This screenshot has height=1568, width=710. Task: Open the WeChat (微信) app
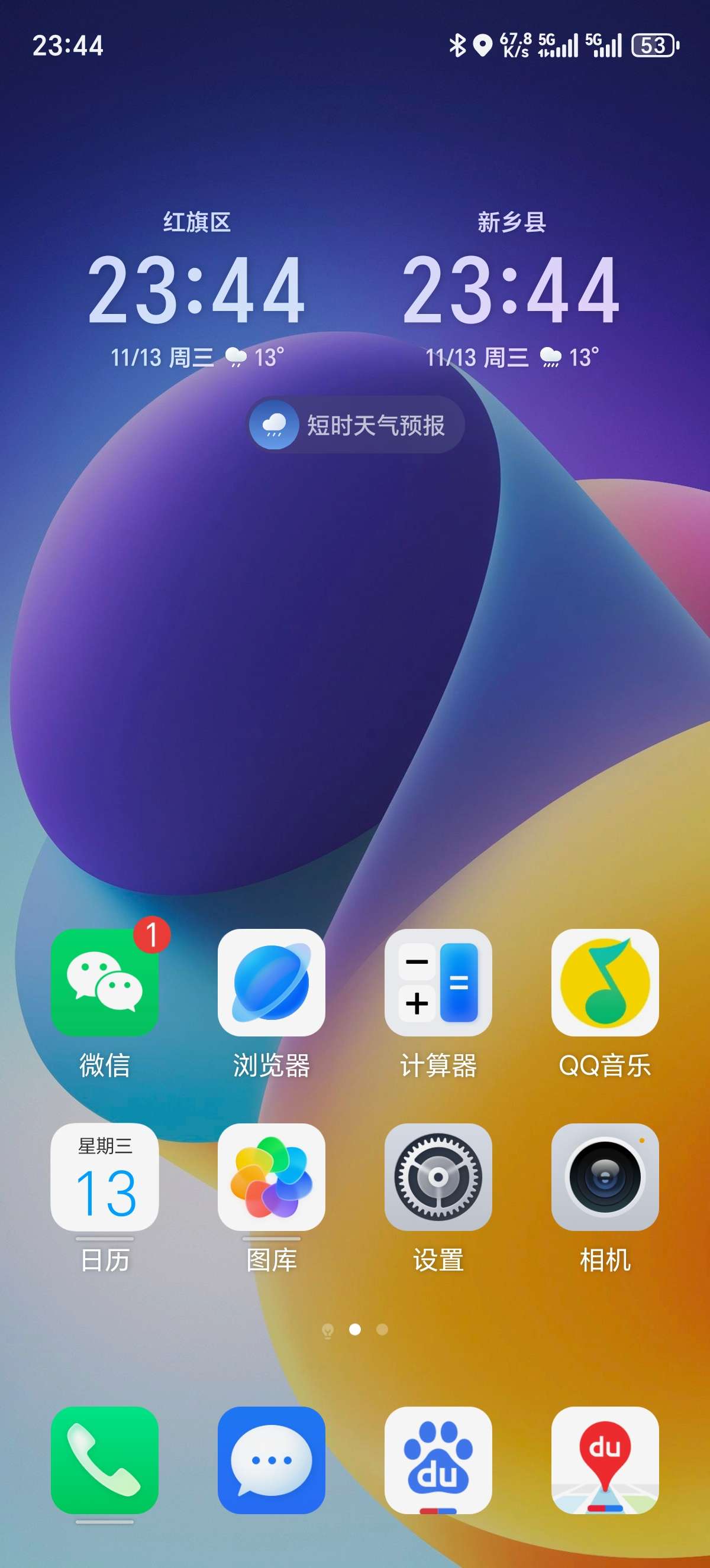[105, 982]
